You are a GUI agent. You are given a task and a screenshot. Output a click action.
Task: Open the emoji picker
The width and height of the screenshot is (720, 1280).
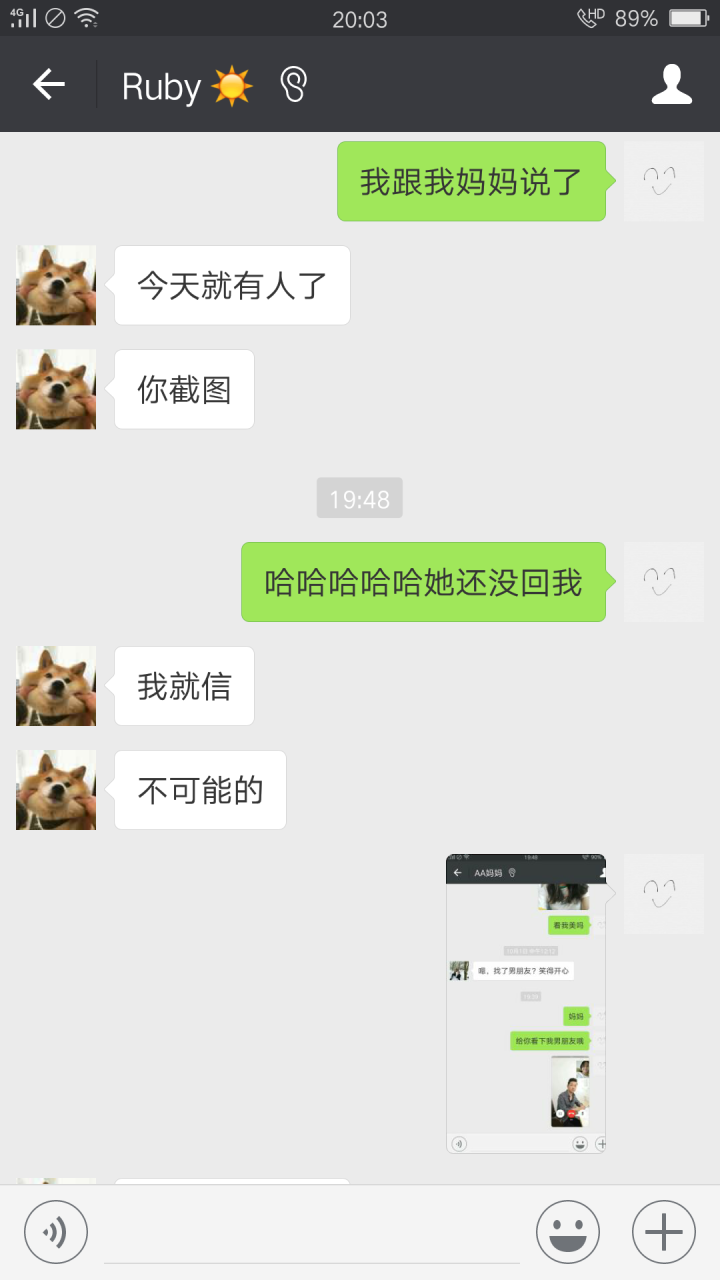coord(568,1232)
